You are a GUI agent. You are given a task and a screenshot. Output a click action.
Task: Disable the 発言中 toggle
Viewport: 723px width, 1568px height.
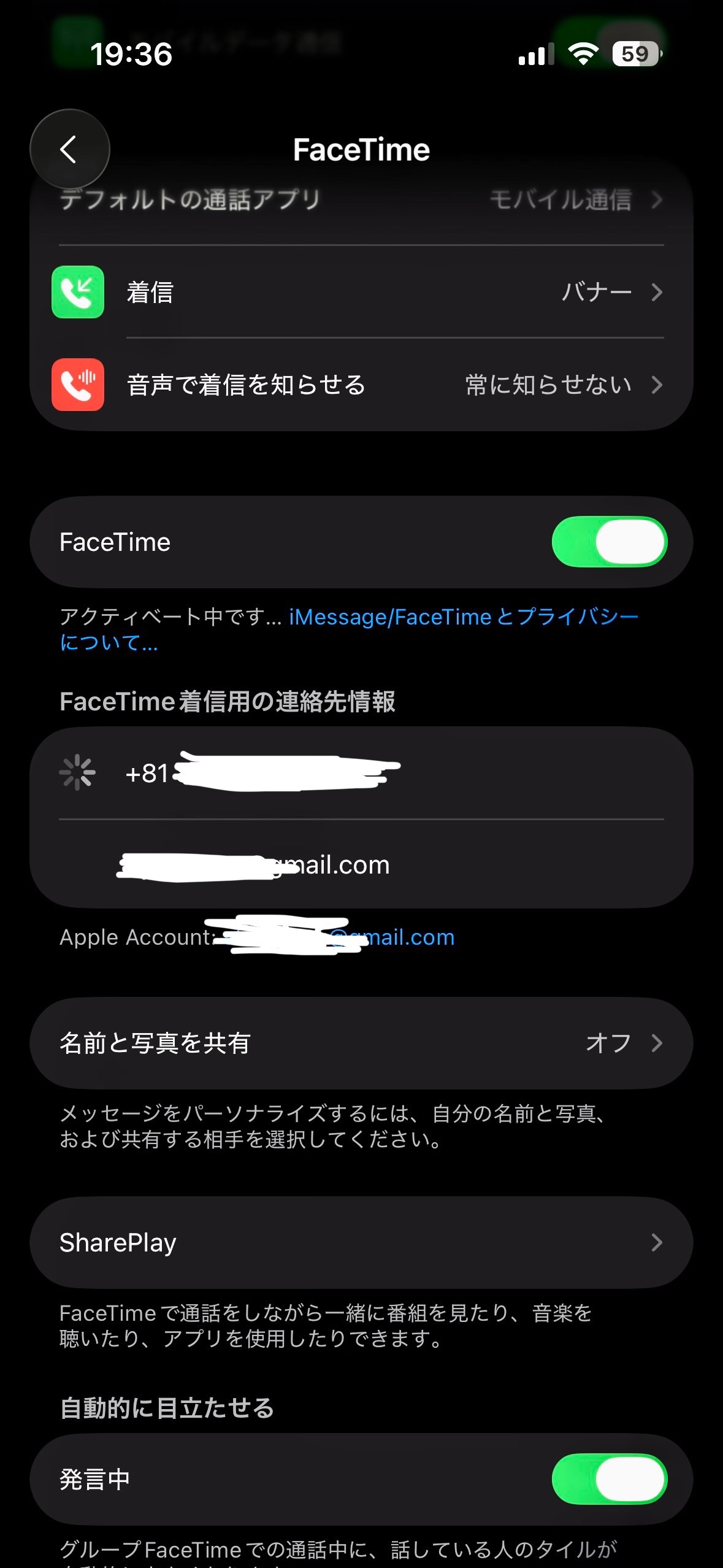[x=609, y=1479]
